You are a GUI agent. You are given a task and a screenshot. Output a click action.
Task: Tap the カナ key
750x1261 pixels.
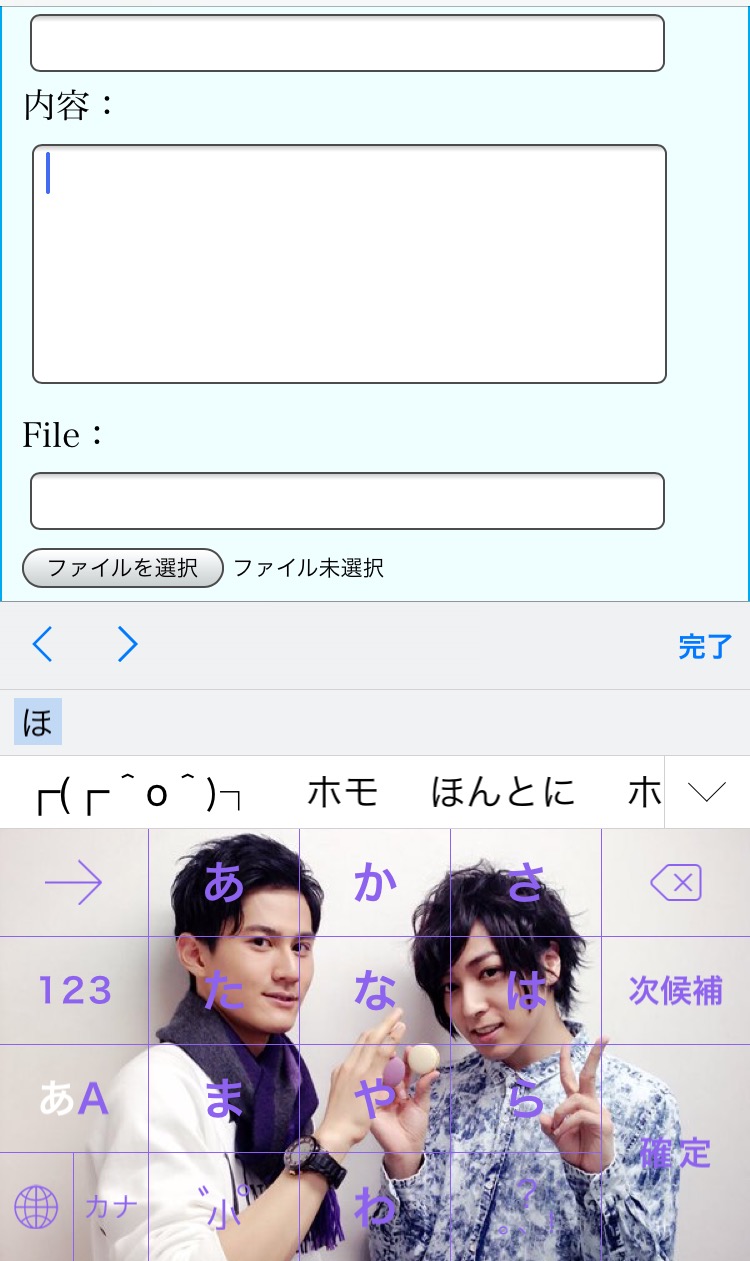tap(111, 1207)
